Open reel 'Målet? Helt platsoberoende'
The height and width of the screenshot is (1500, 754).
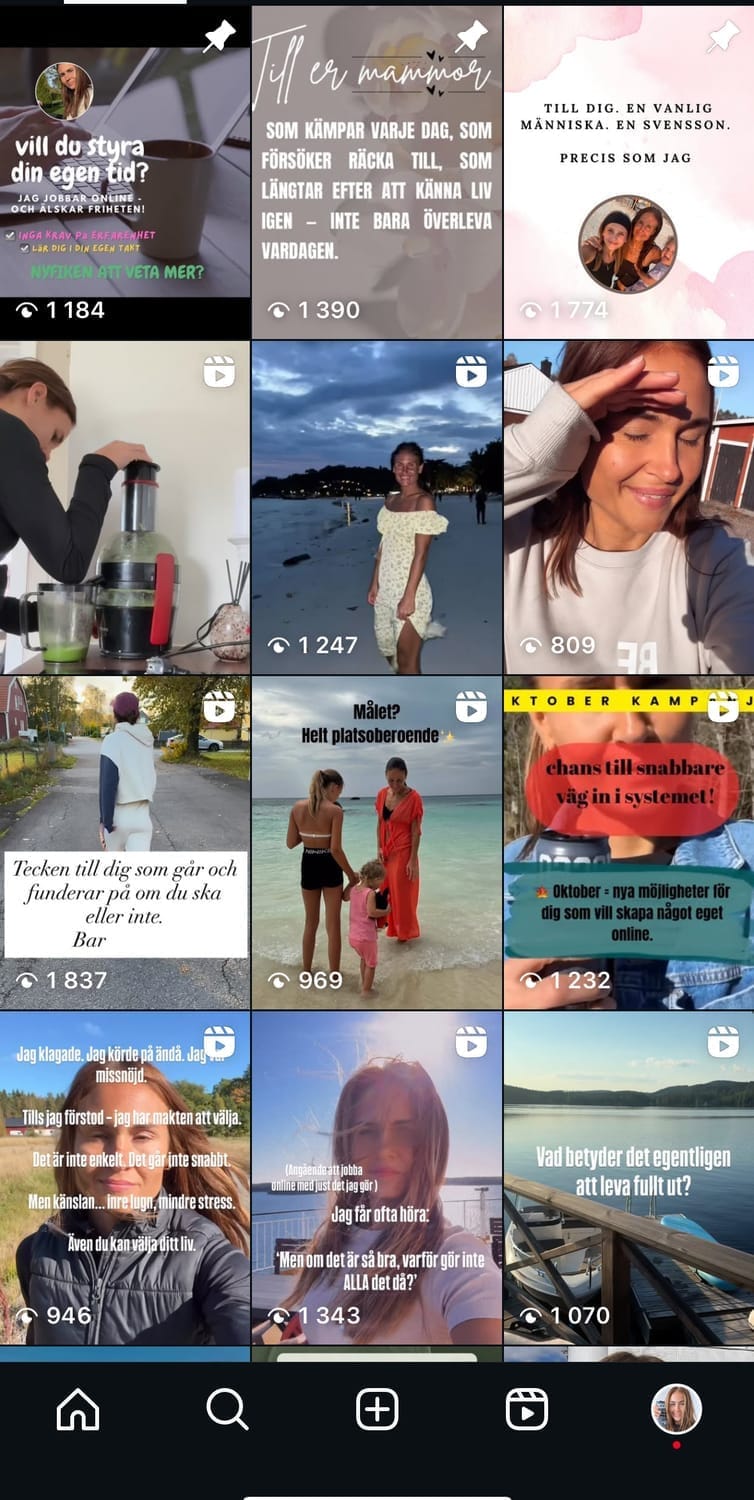(376, 843)
